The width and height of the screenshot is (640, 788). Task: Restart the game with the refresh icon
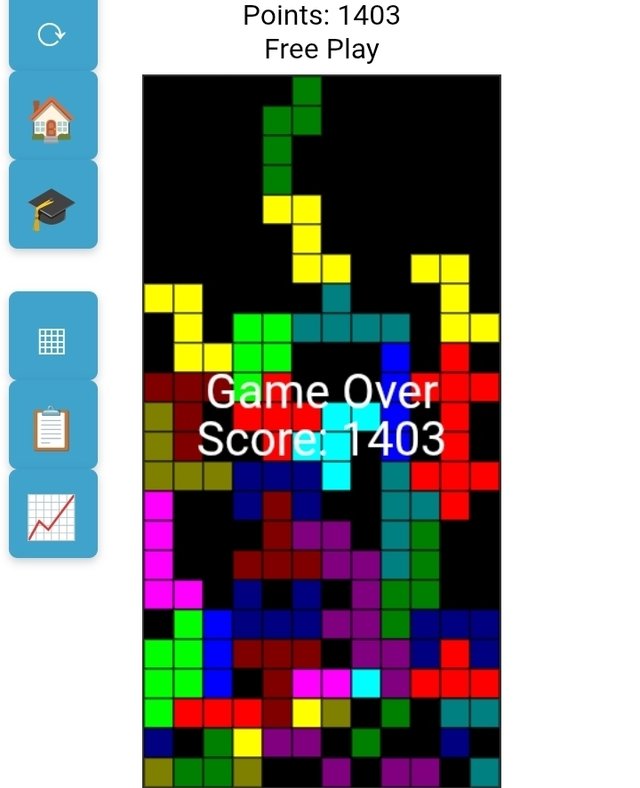[52, 34]
